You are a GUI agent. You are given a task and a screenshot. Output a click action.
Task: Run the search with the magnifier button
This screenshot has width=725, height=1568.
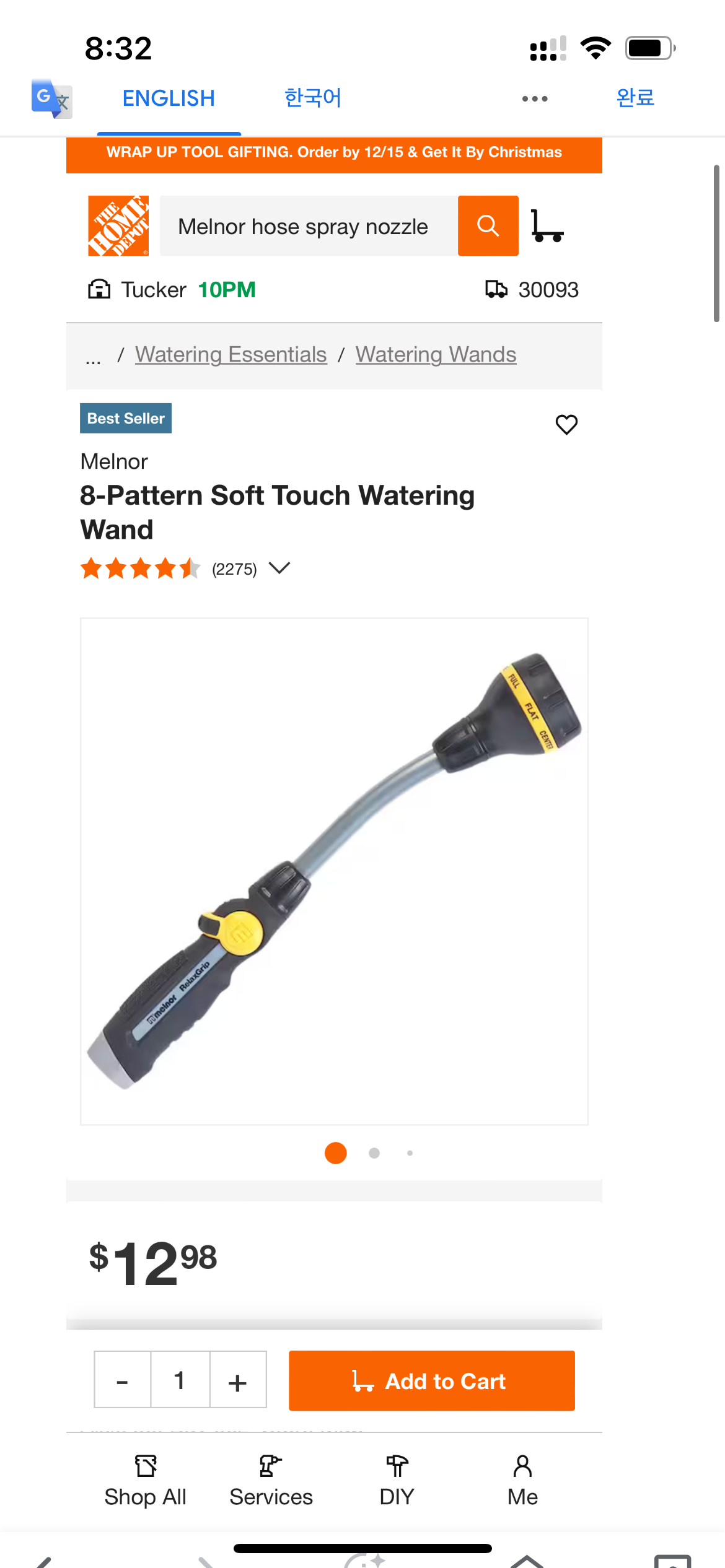click(488, 226)
